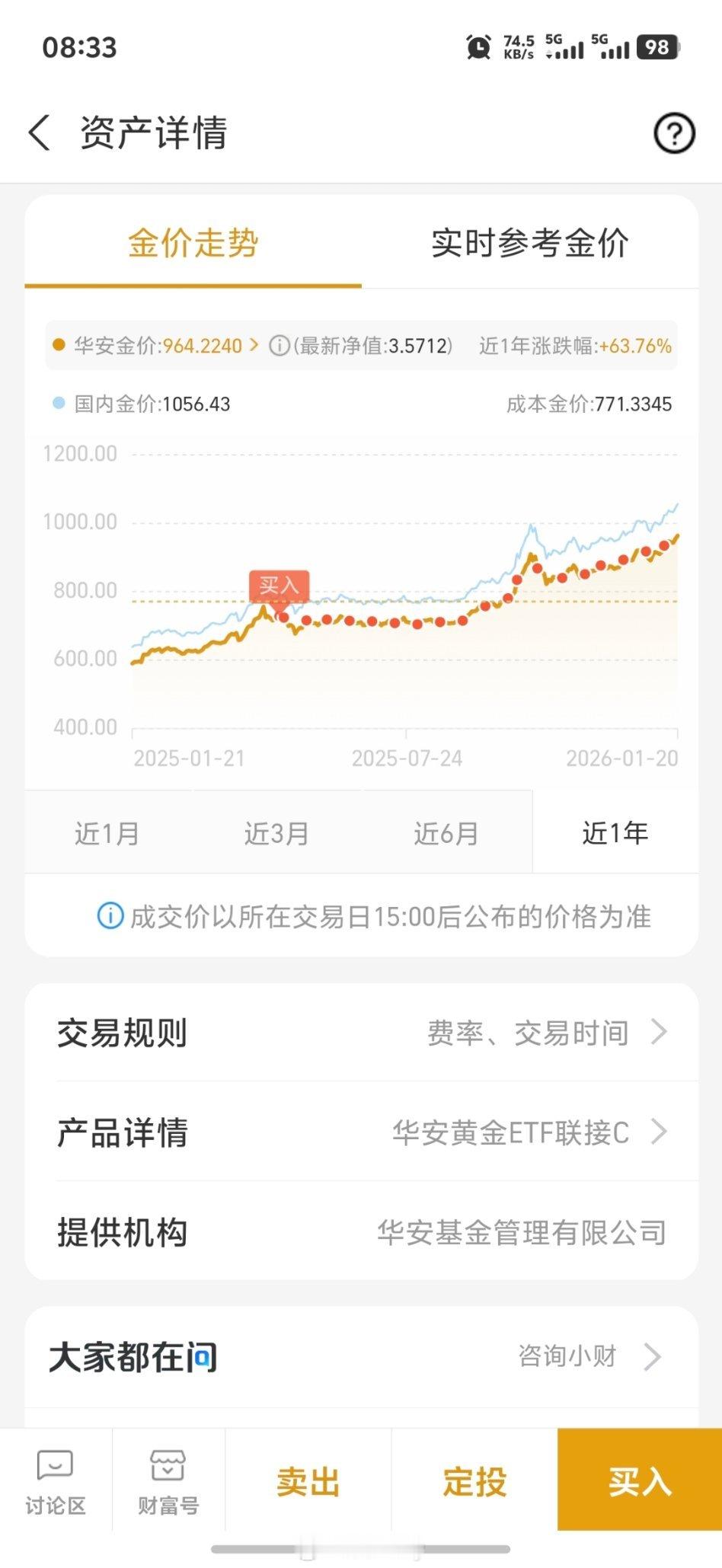722x1568 pixels.
Task: Open the help question mark icon
Action: (673, 133)
